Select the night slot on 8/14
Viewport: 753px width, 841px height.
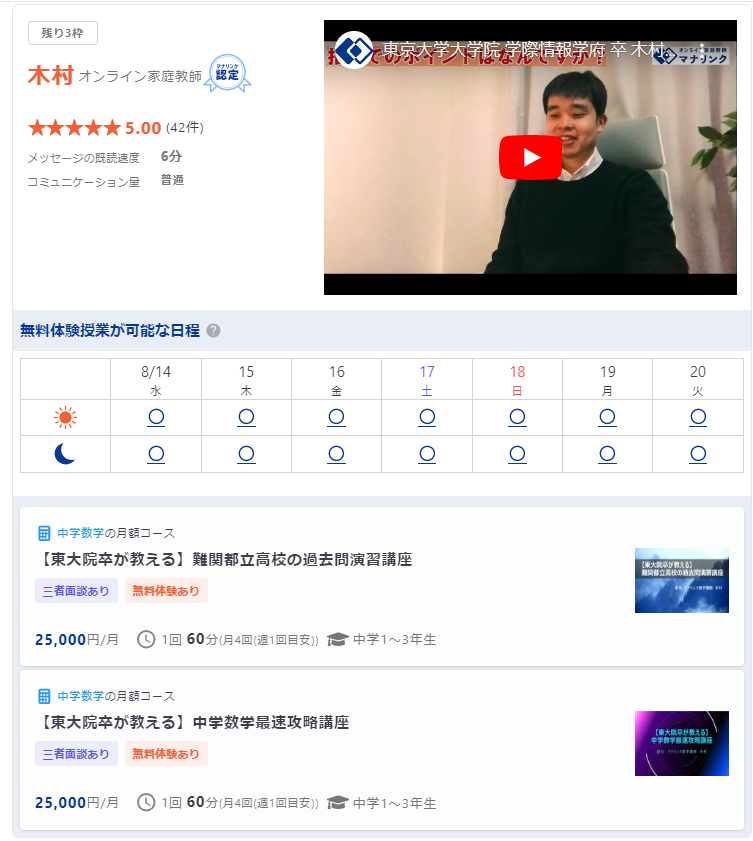pyautogui.click(x=156, y=454)
